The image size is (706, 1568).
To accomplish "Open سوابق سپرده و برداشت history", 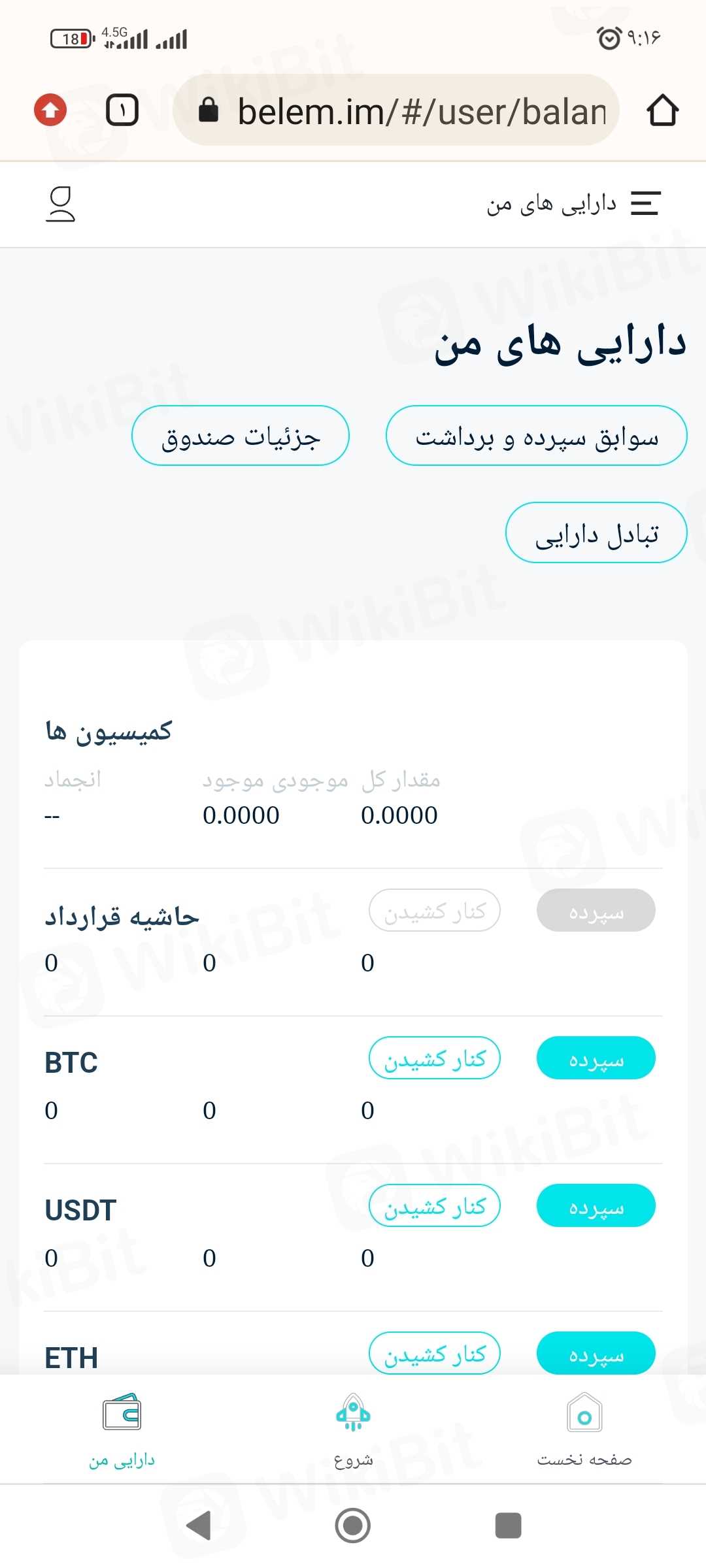I will click(x=536, y=436).
